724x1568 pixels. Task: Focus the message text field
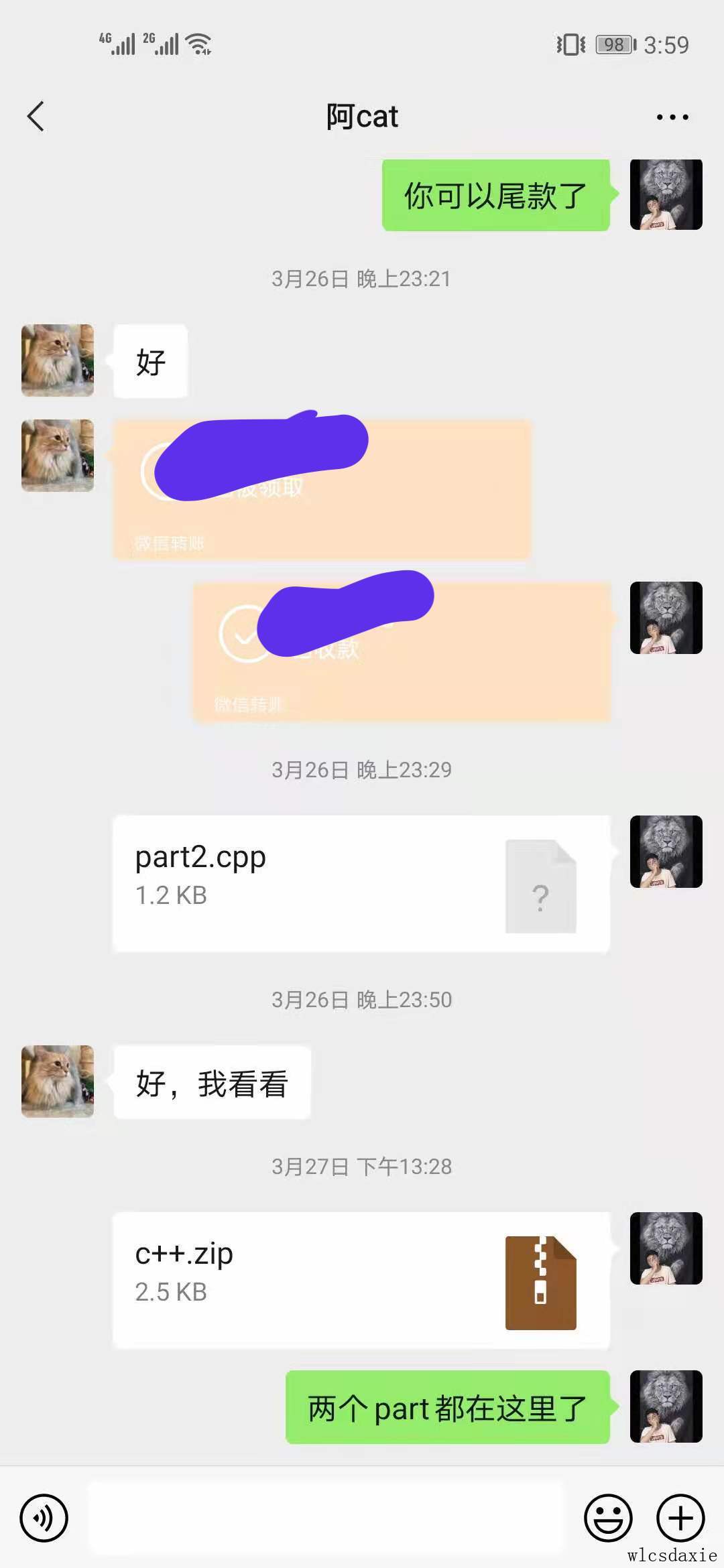pyautogui.click(x=326, y=1518)
